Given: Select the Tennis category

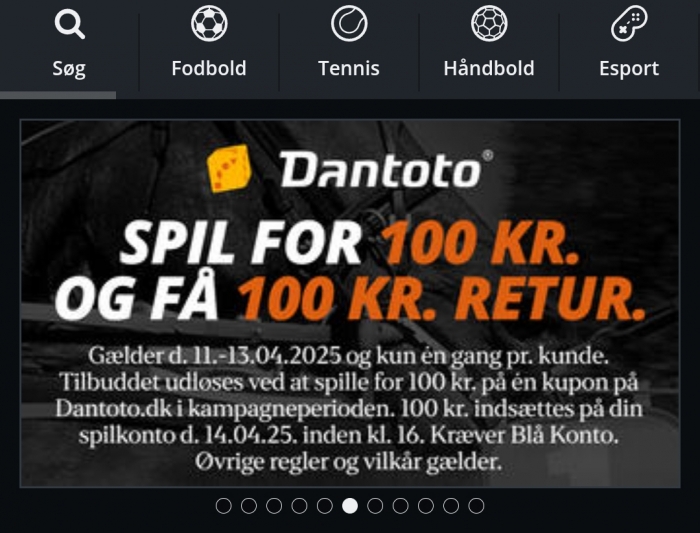Looking at the screenshot, I should pyautogui.click(x=349, y=45).
